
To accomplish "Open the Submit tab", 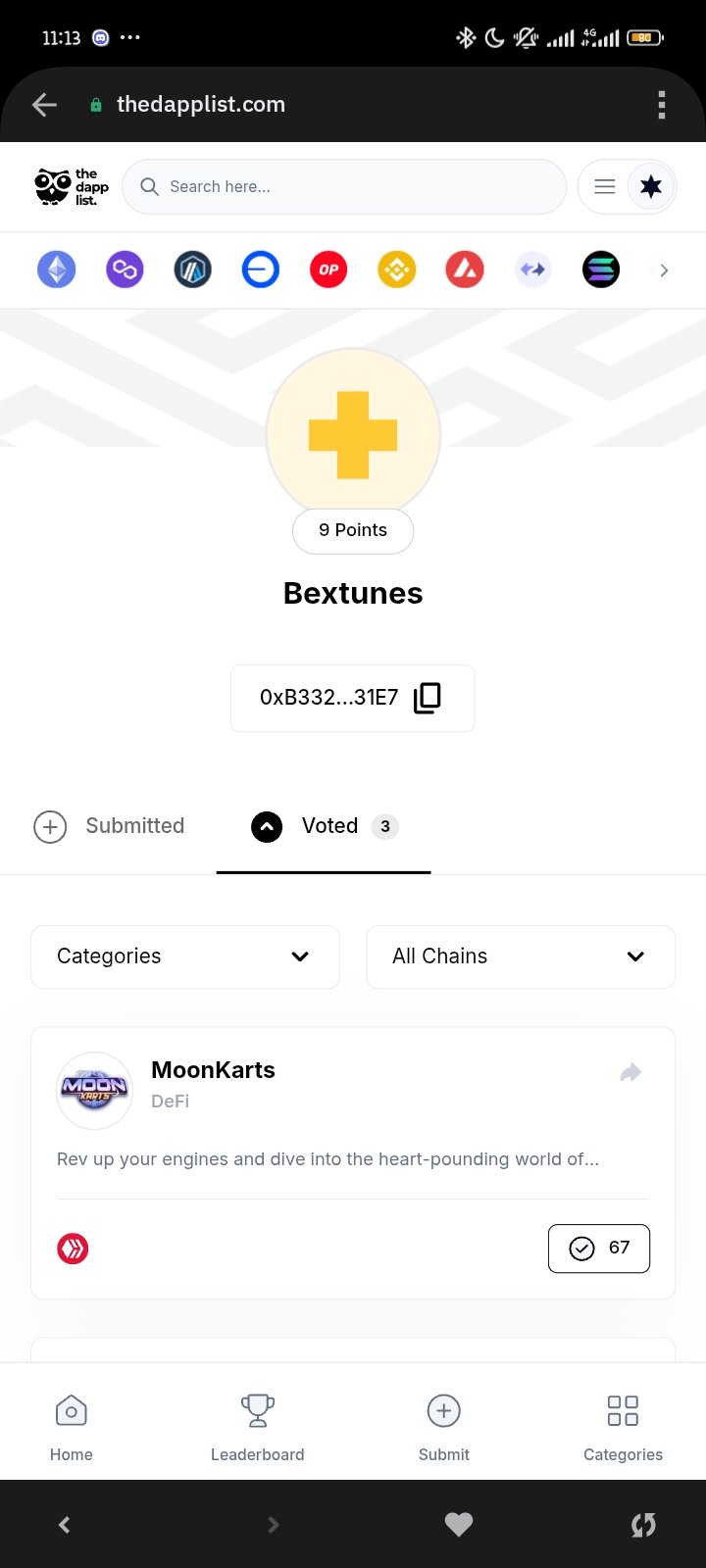I will pyautogui.click(x=444, y=1429).
